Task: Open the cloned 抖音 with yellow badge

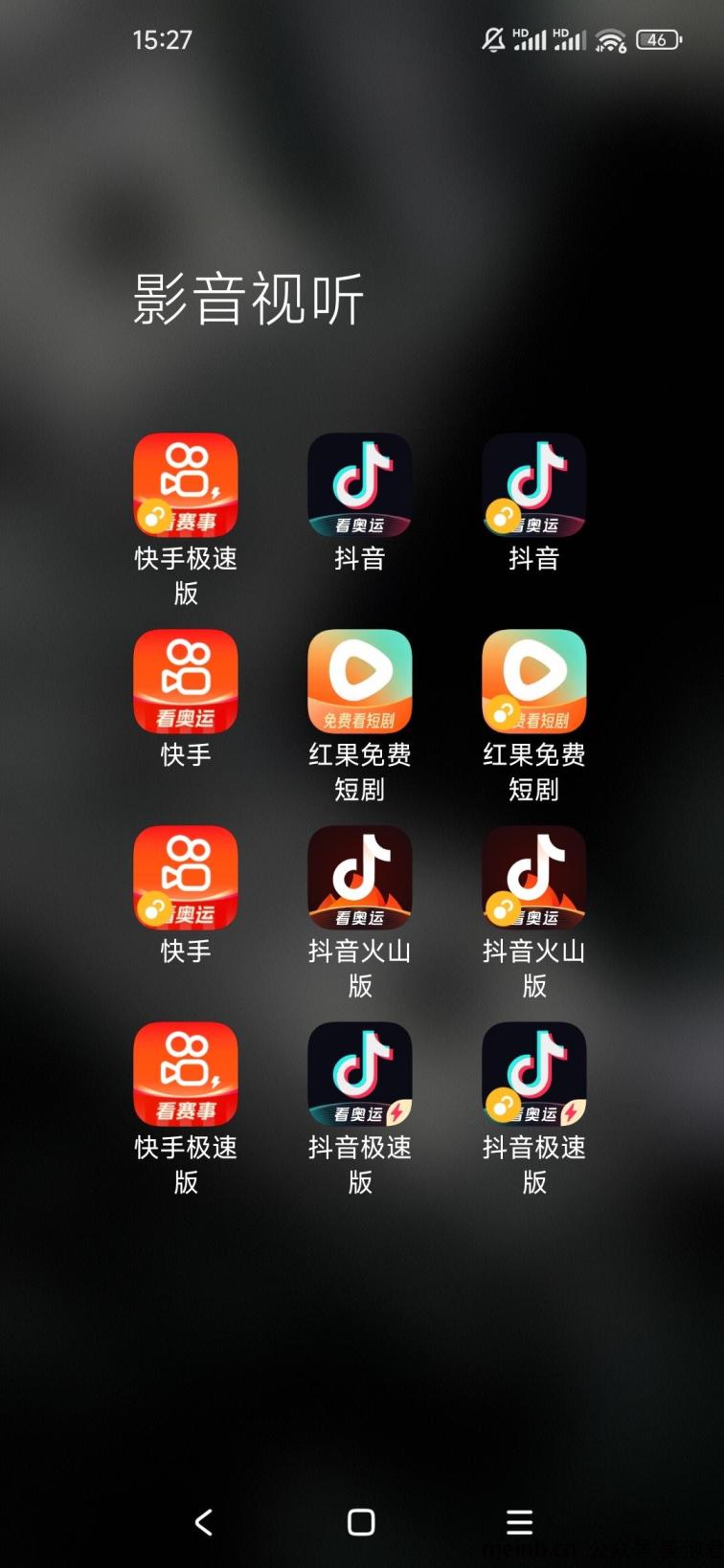Action: (x=534, y=485)
